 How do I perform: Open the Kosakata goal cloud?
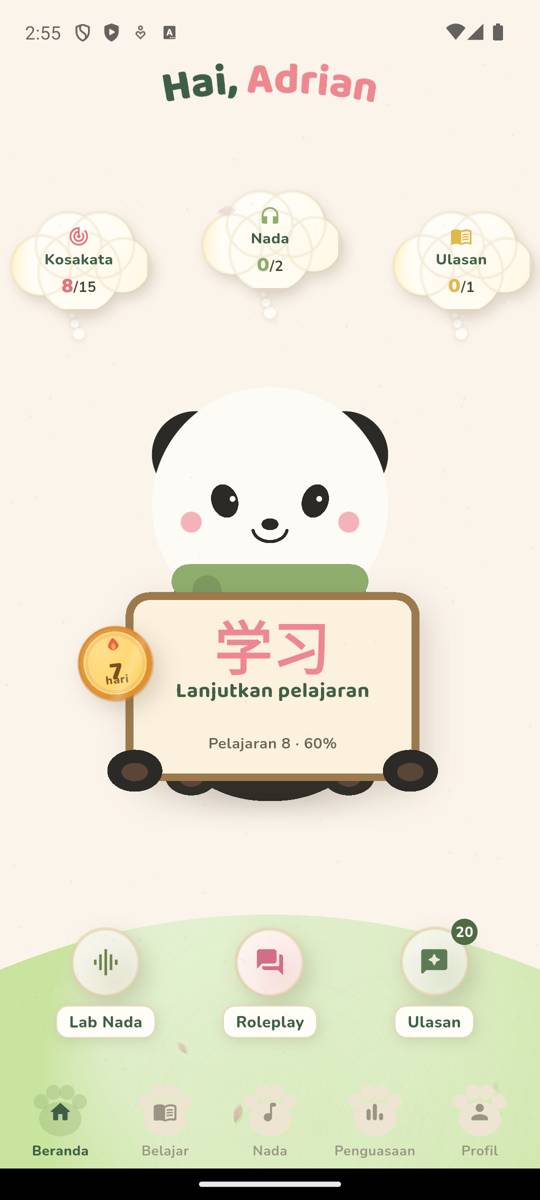click(79, 262)
